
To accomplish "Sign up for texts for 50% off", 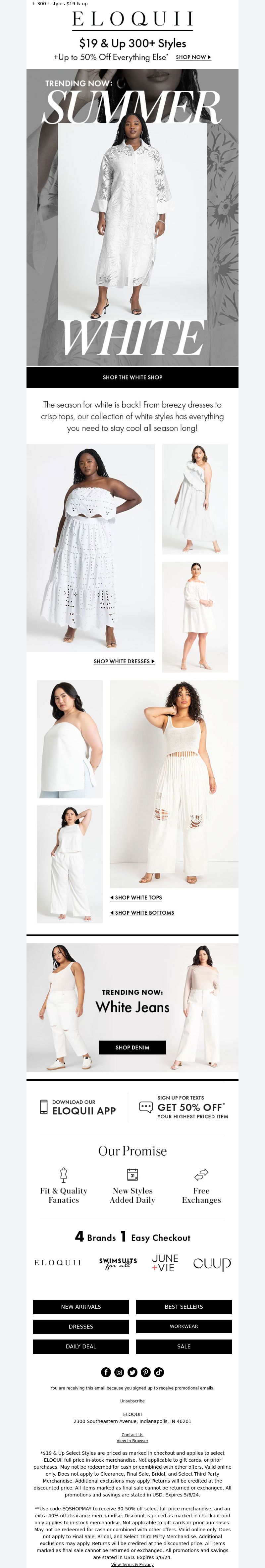I will point(183,1107).
